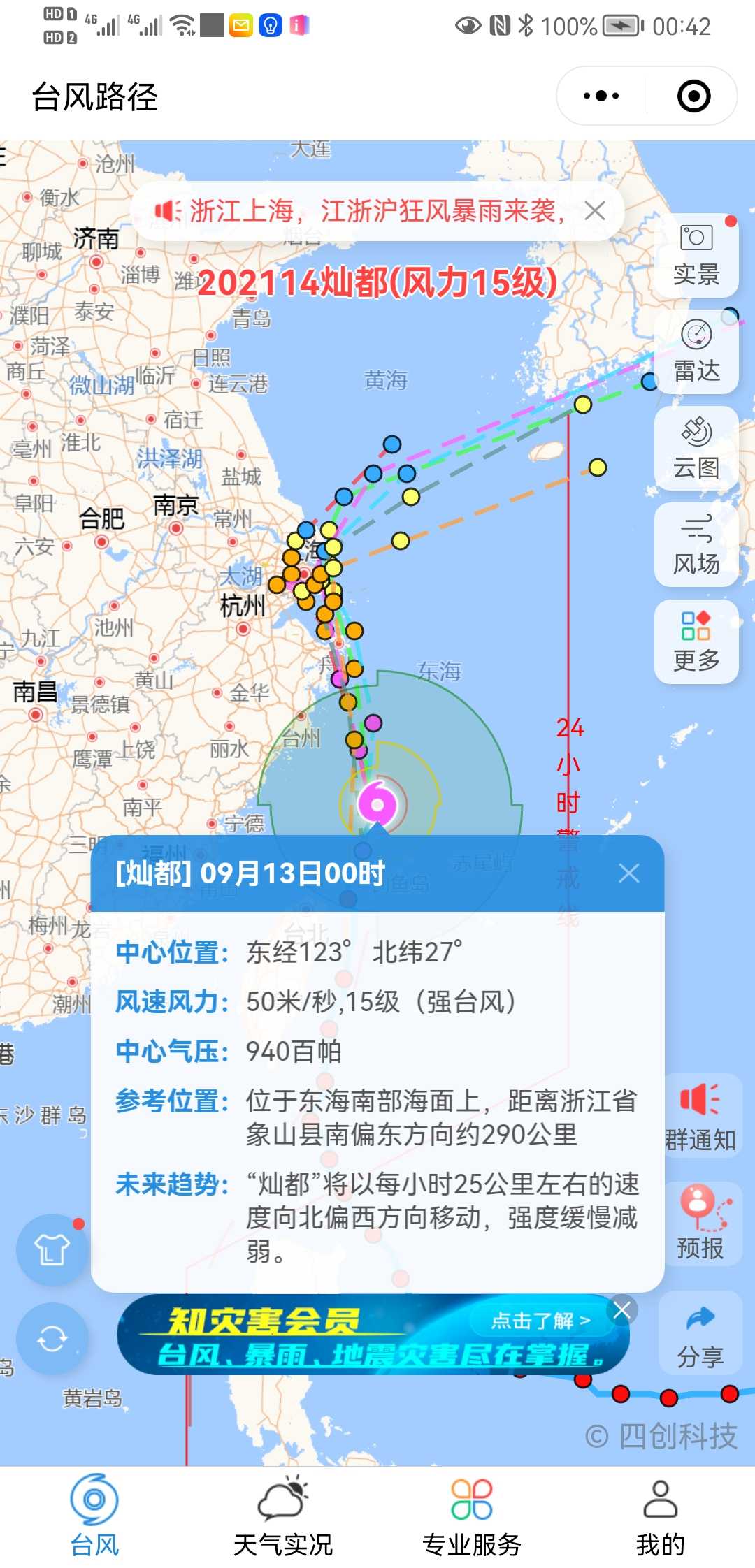Switch to the 天气实况 tab
This screenshot has width=755, height=1568.
pos(283,1516)
